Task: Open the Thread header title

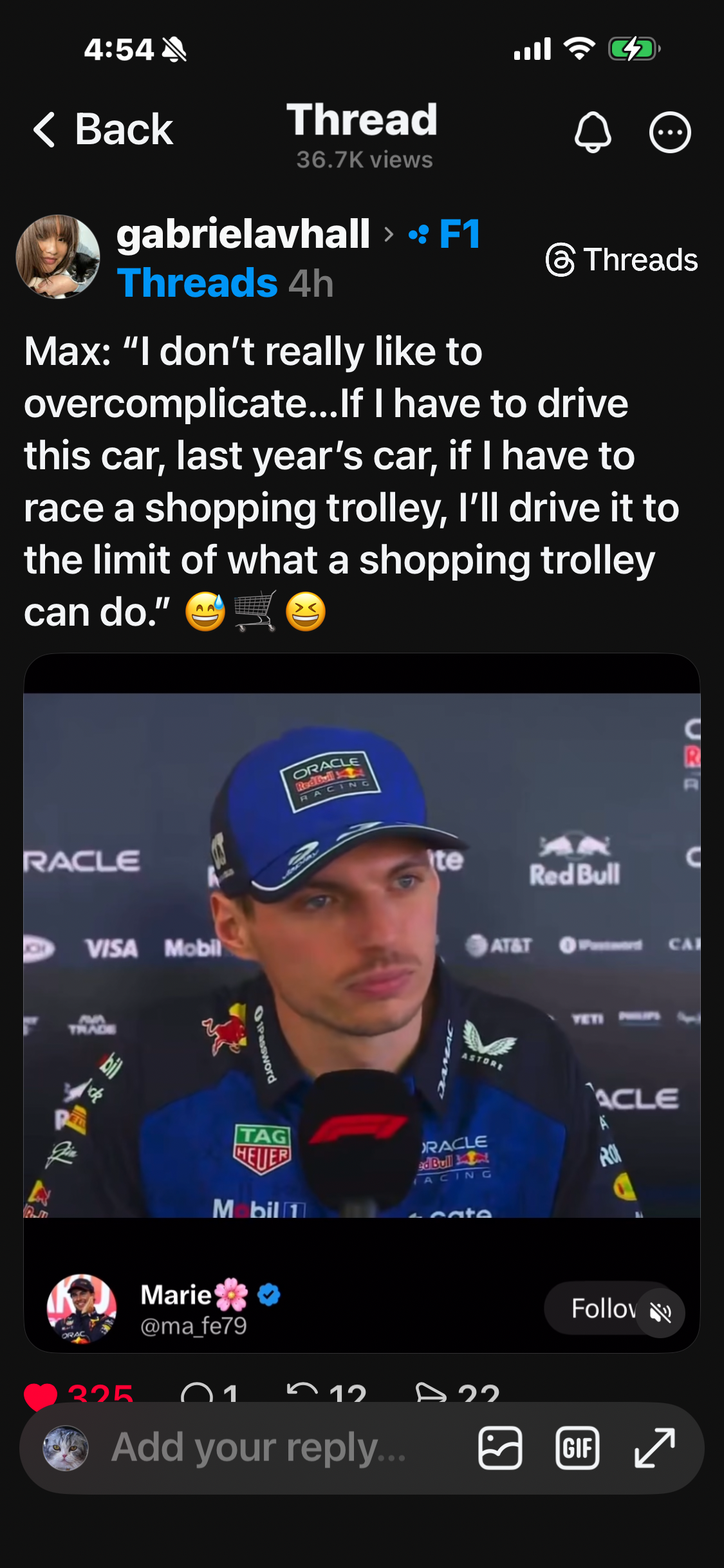Action: (364, 120)
